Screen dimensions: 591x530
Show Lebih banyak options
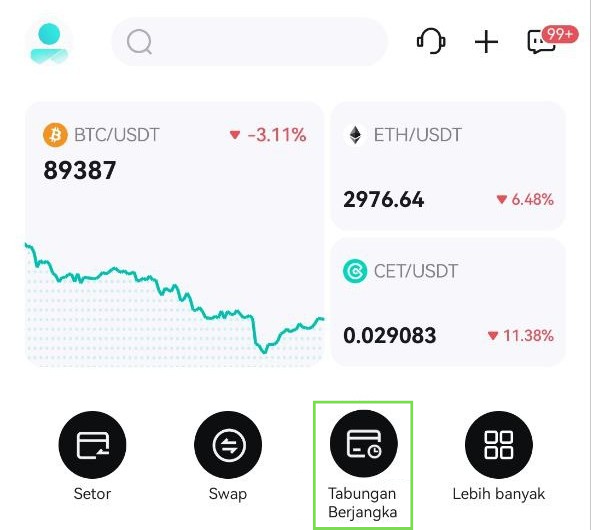coord(499,456)
